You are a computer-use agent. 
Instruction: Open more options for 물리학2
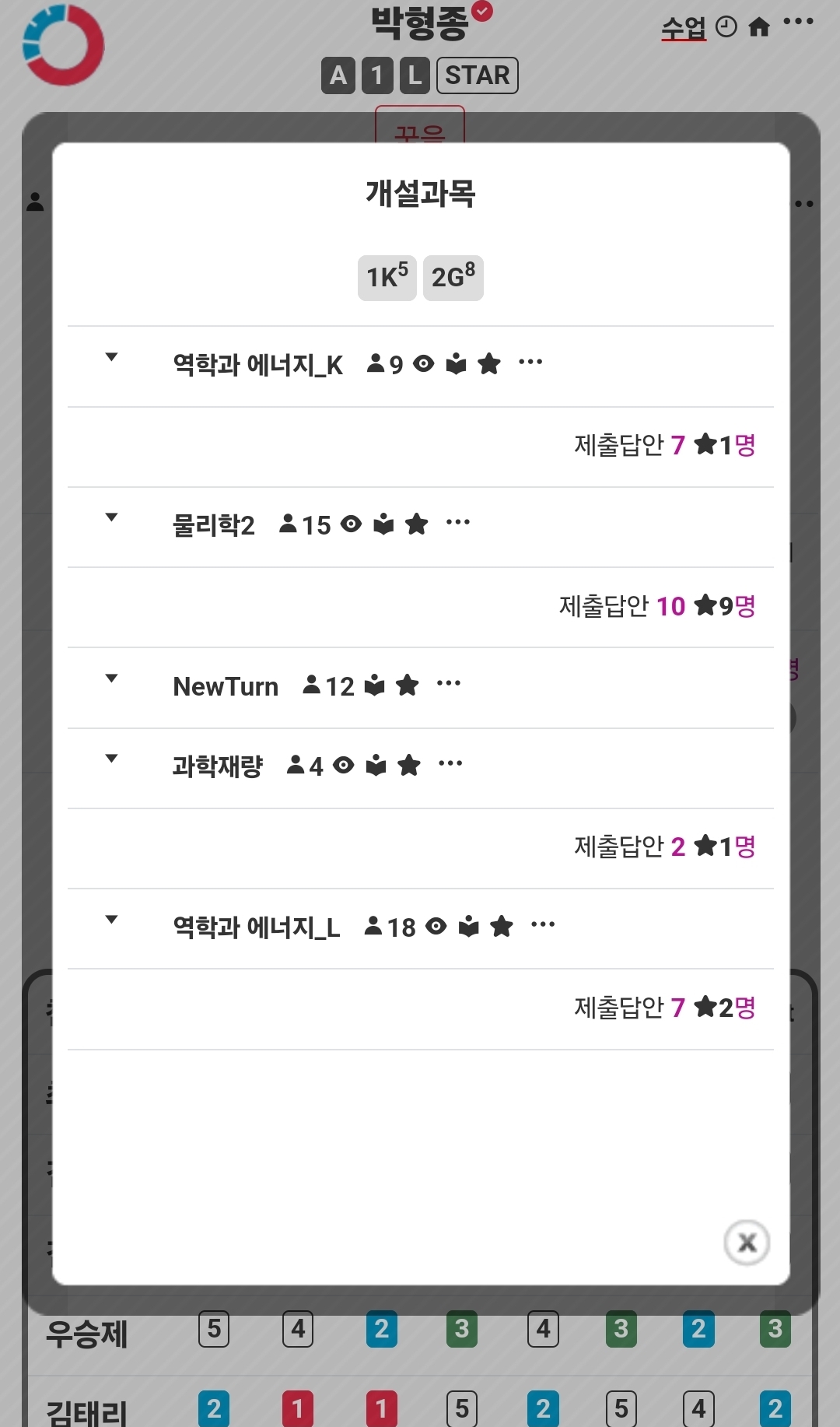coord(458,523)
